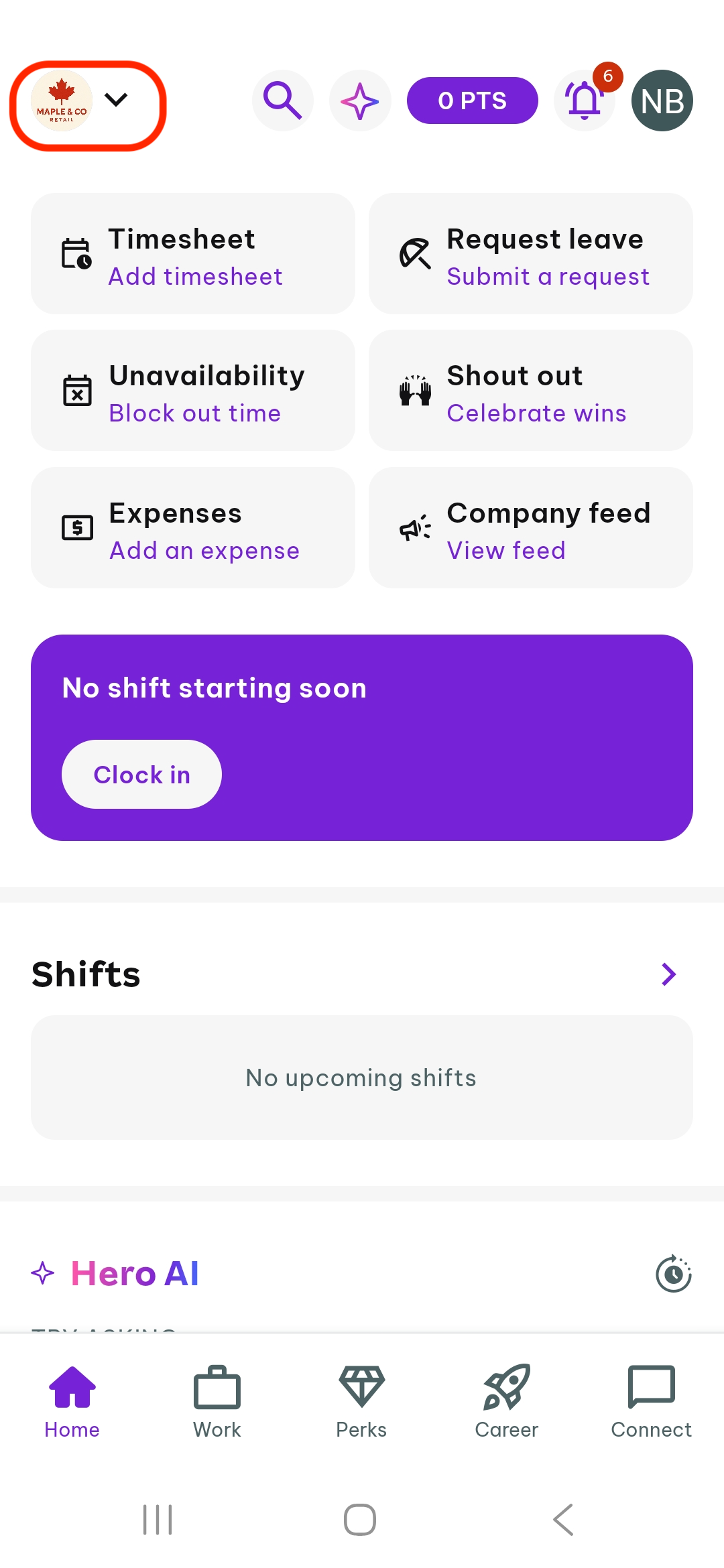Switch to the Work tab
The height and width of the screenshot is (1568, 724).
[217, 1402]
